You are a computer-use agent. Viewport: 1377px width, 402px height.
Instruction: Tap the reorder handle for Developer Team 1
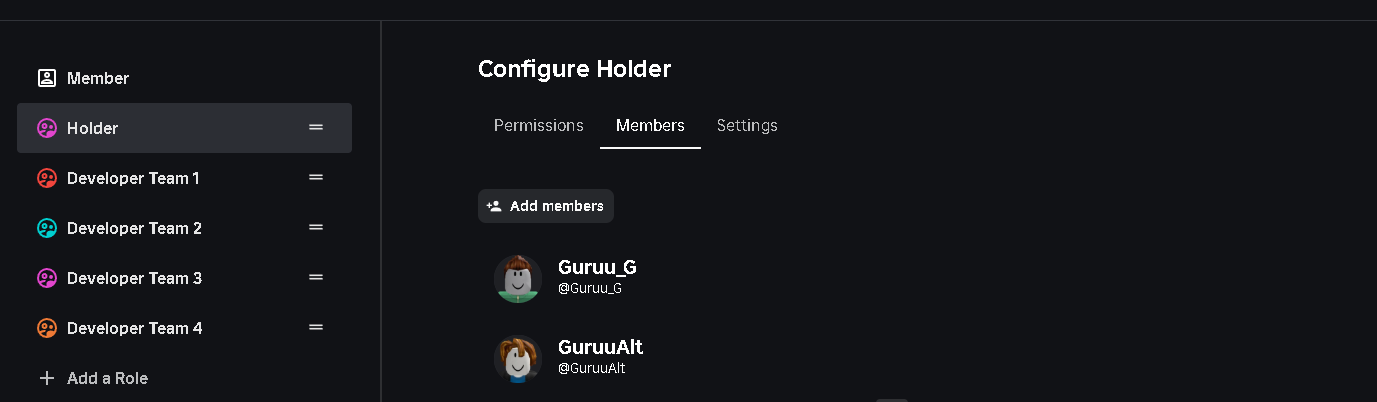(x=316, y=178)
